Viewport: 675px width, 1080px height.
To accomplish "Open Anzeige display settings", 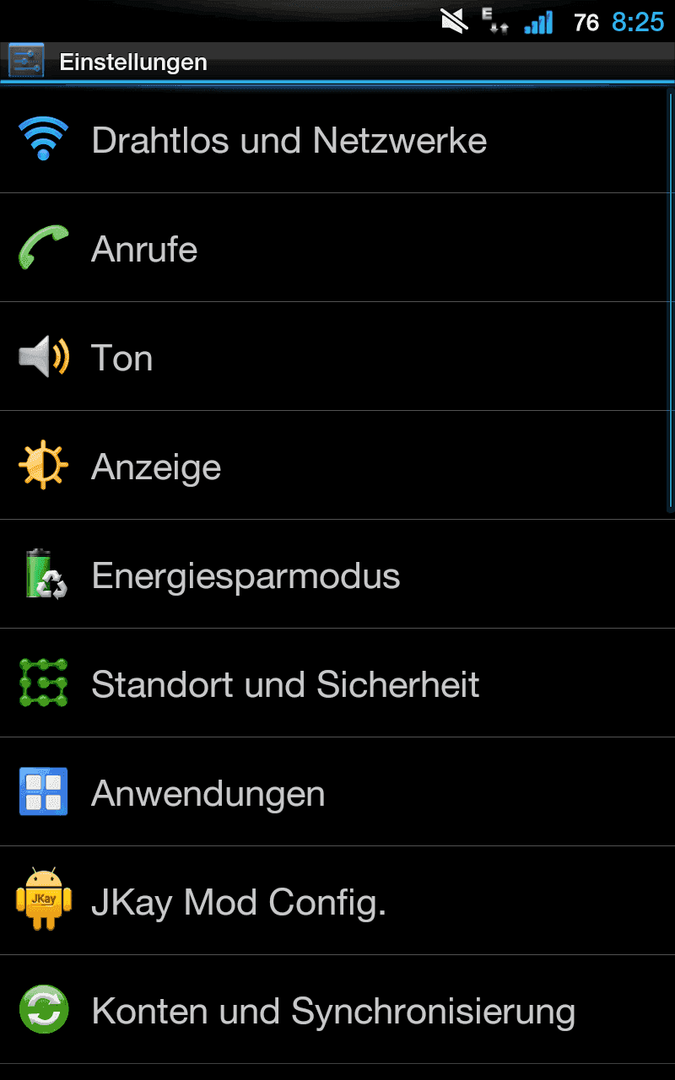I will pyautogui.click(x=338, y=466).
